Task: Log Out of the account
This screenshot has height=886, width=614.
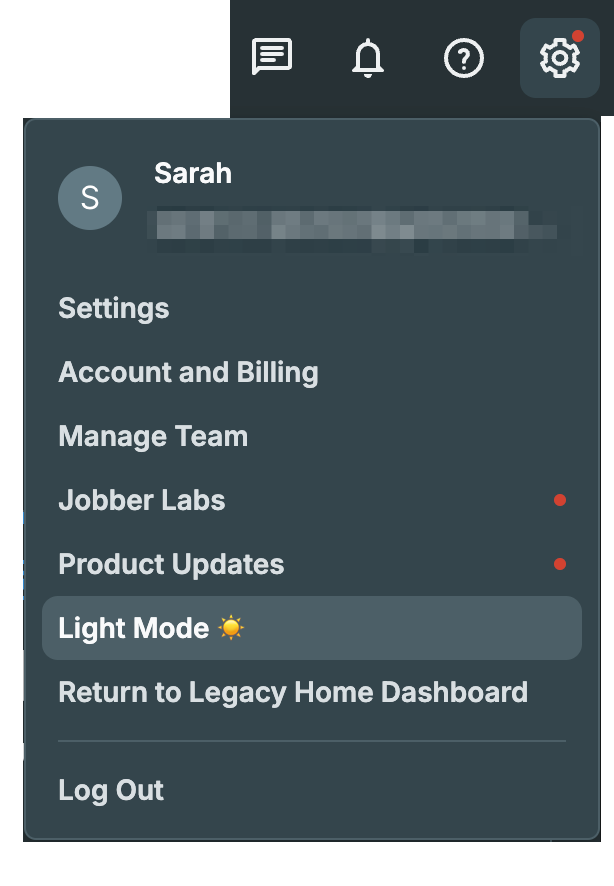Action: 111,790
